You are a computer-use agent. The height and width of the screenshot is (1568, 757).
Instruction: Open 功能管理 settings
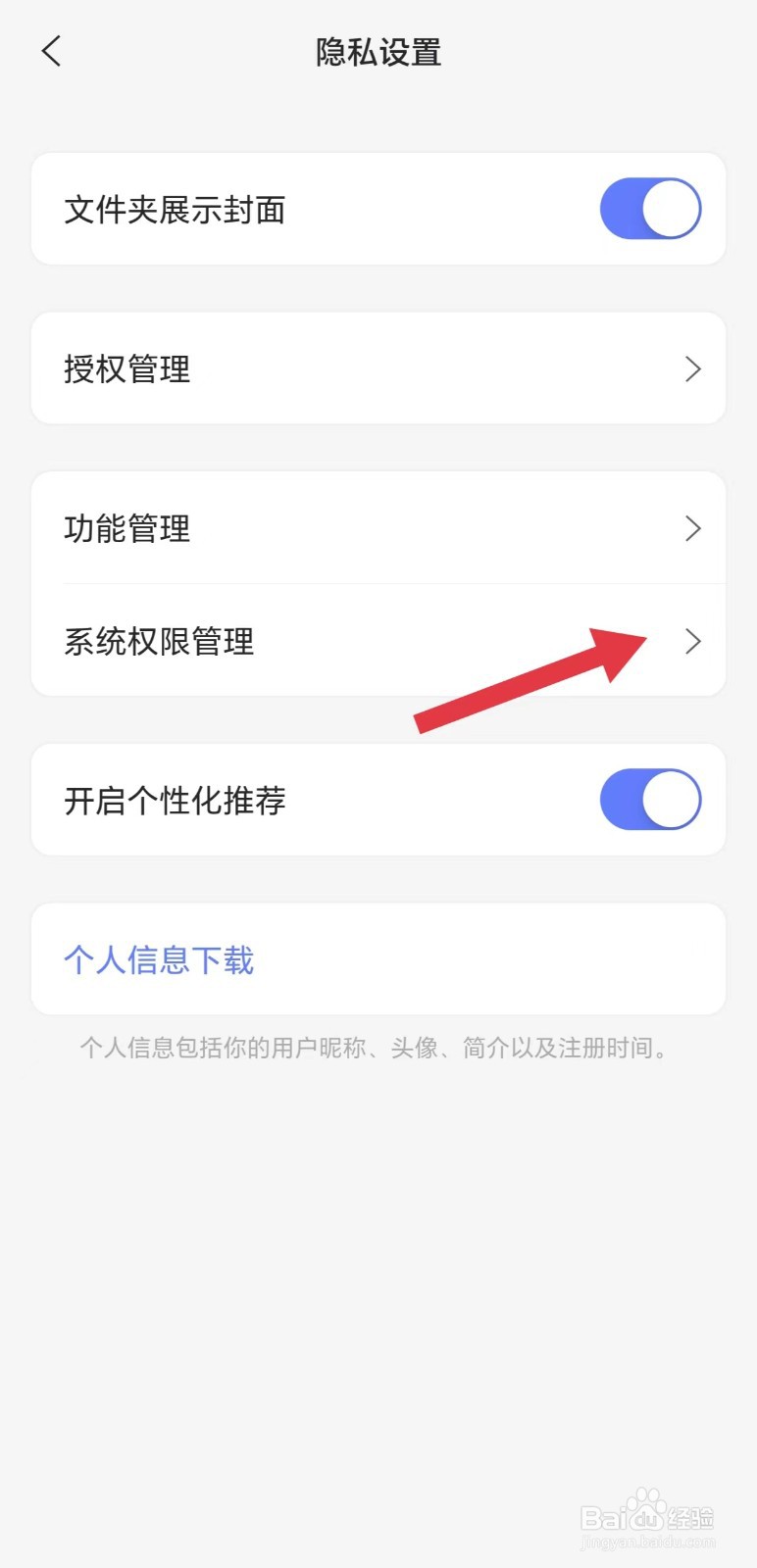click(x=378, y=528)
